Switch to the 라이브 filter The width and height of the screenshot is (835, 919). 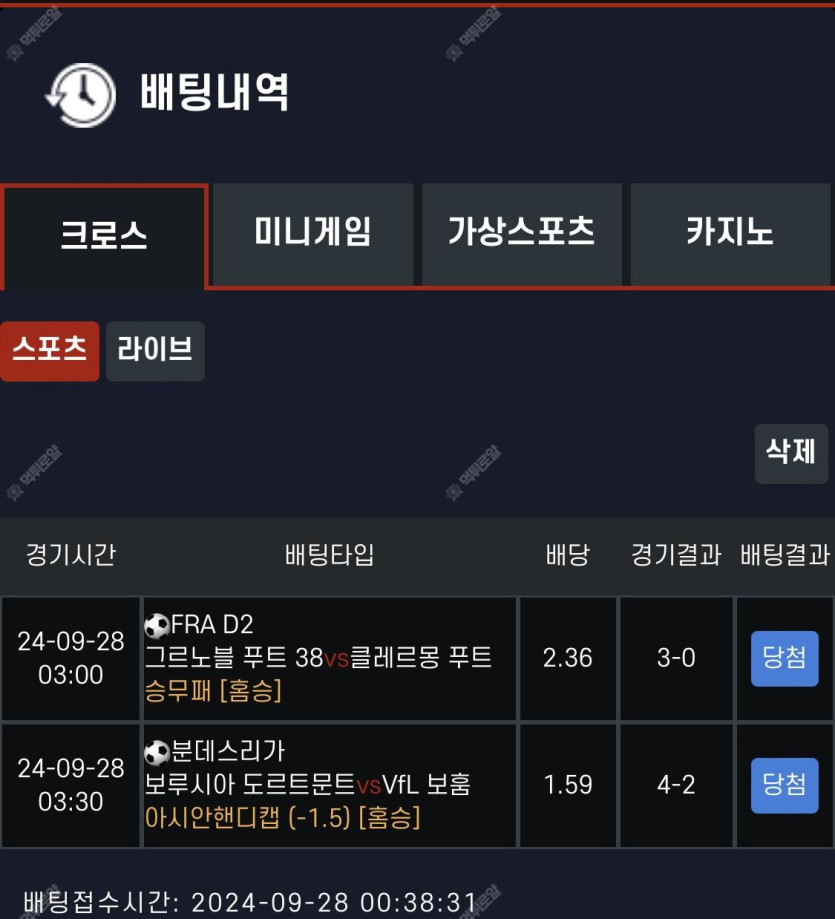coord(155,350)
